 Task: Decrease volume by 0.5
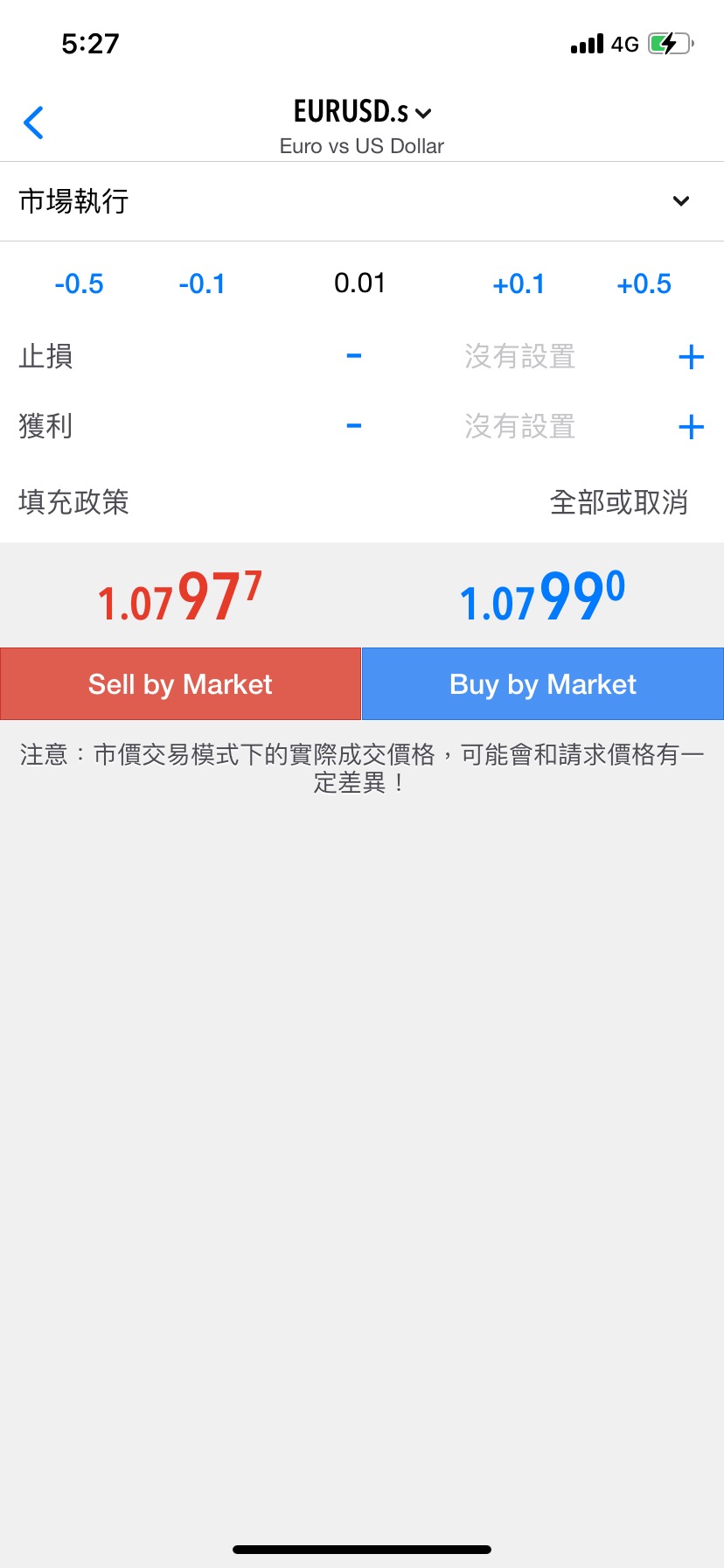[79, 284]
